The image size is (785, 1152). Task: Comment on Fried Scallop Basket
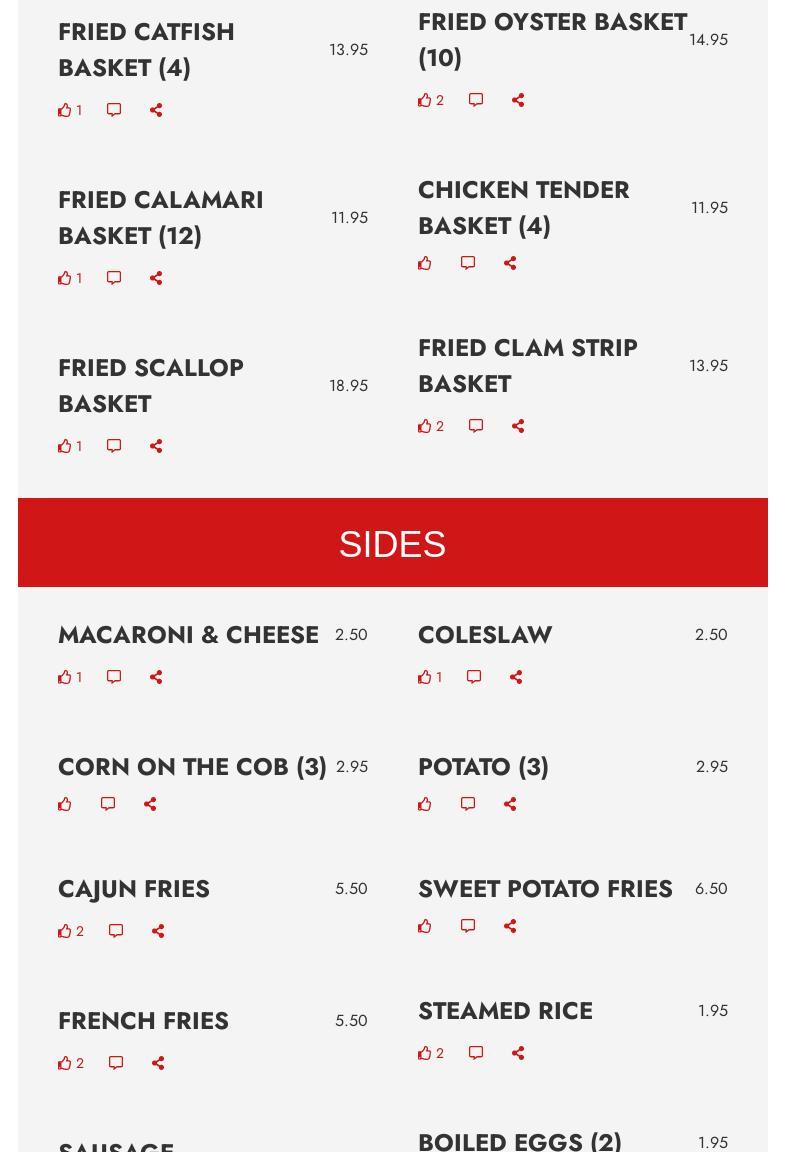click(x=114, y=446)
